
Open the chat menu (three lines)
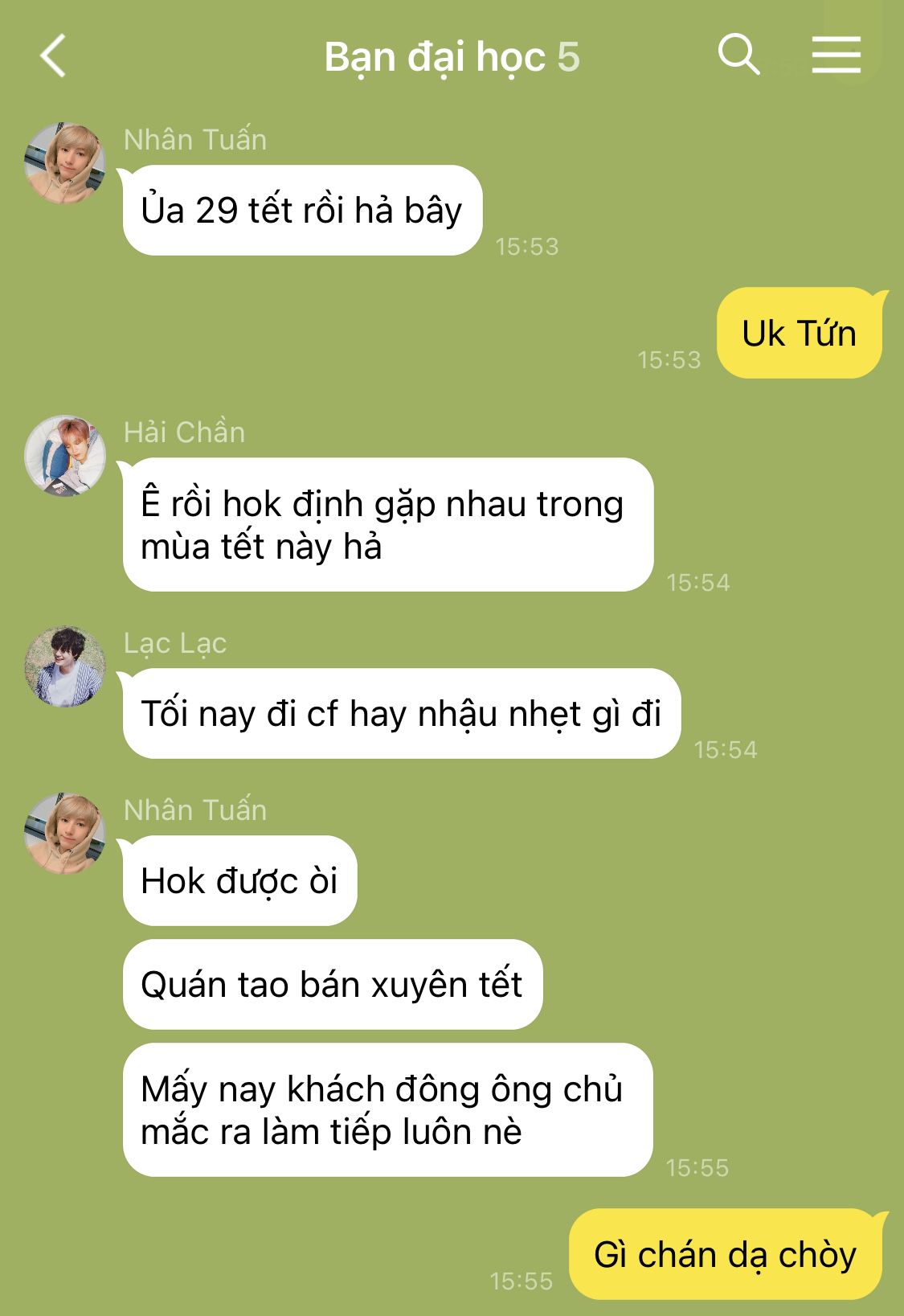tap(836, 55)
